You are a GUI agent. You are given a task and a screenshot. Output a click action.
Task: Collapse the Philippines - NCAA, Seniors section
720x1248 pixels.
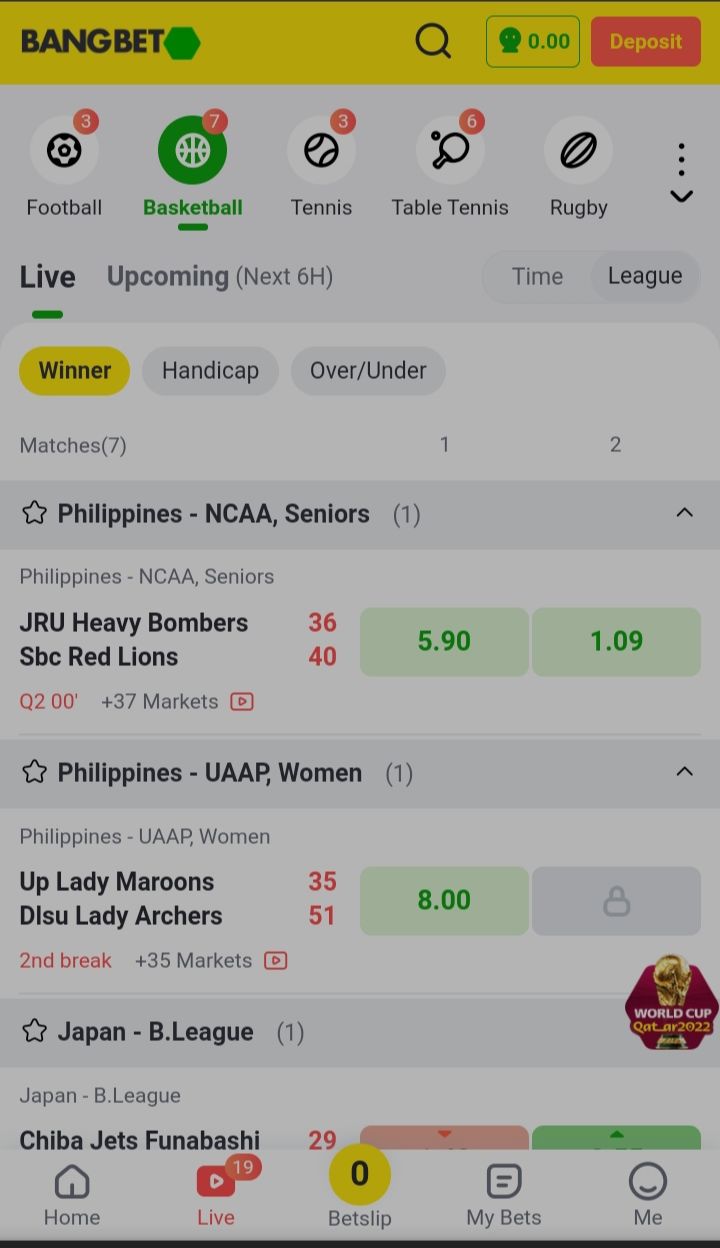(x=684, y=513)
